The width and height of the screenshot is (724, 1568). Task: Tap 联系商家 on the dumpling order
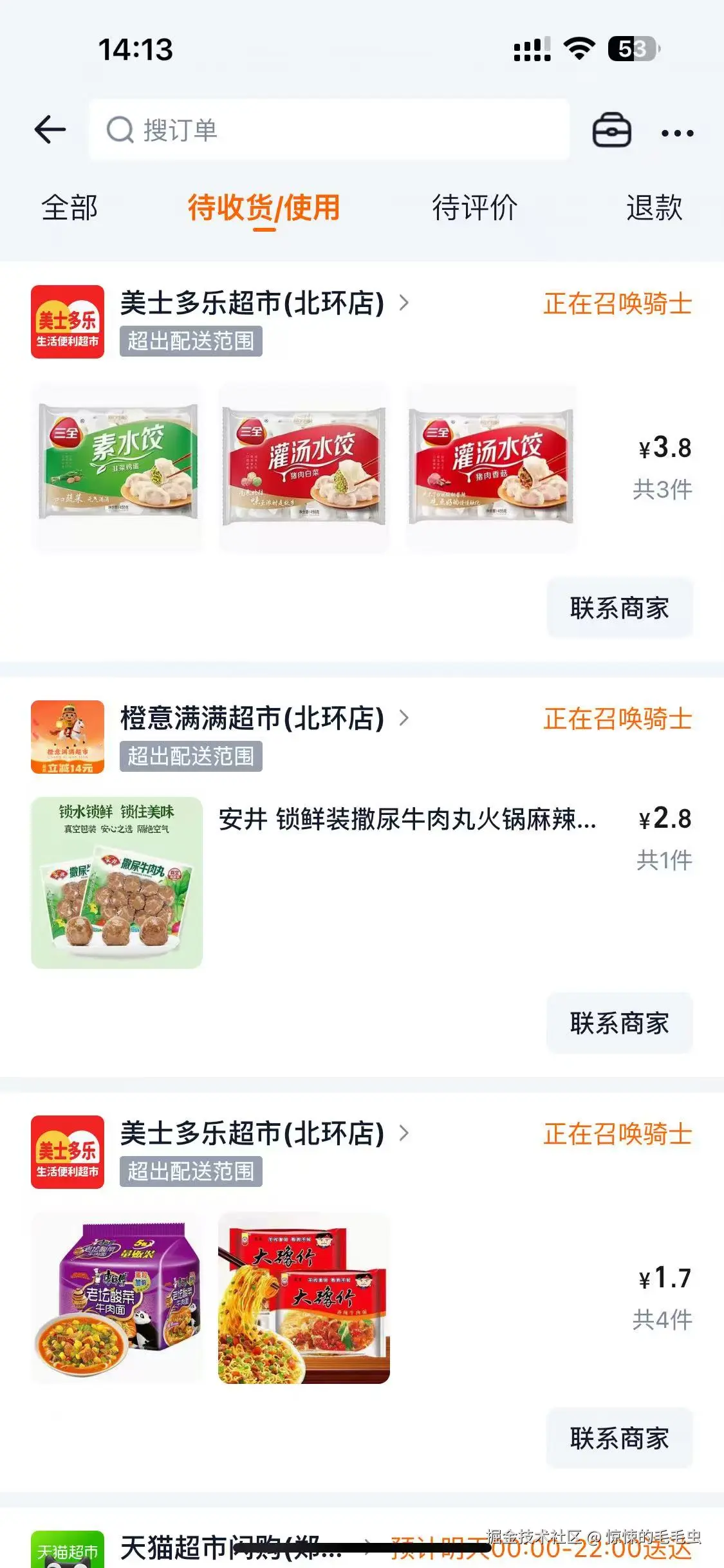[618, 607]
